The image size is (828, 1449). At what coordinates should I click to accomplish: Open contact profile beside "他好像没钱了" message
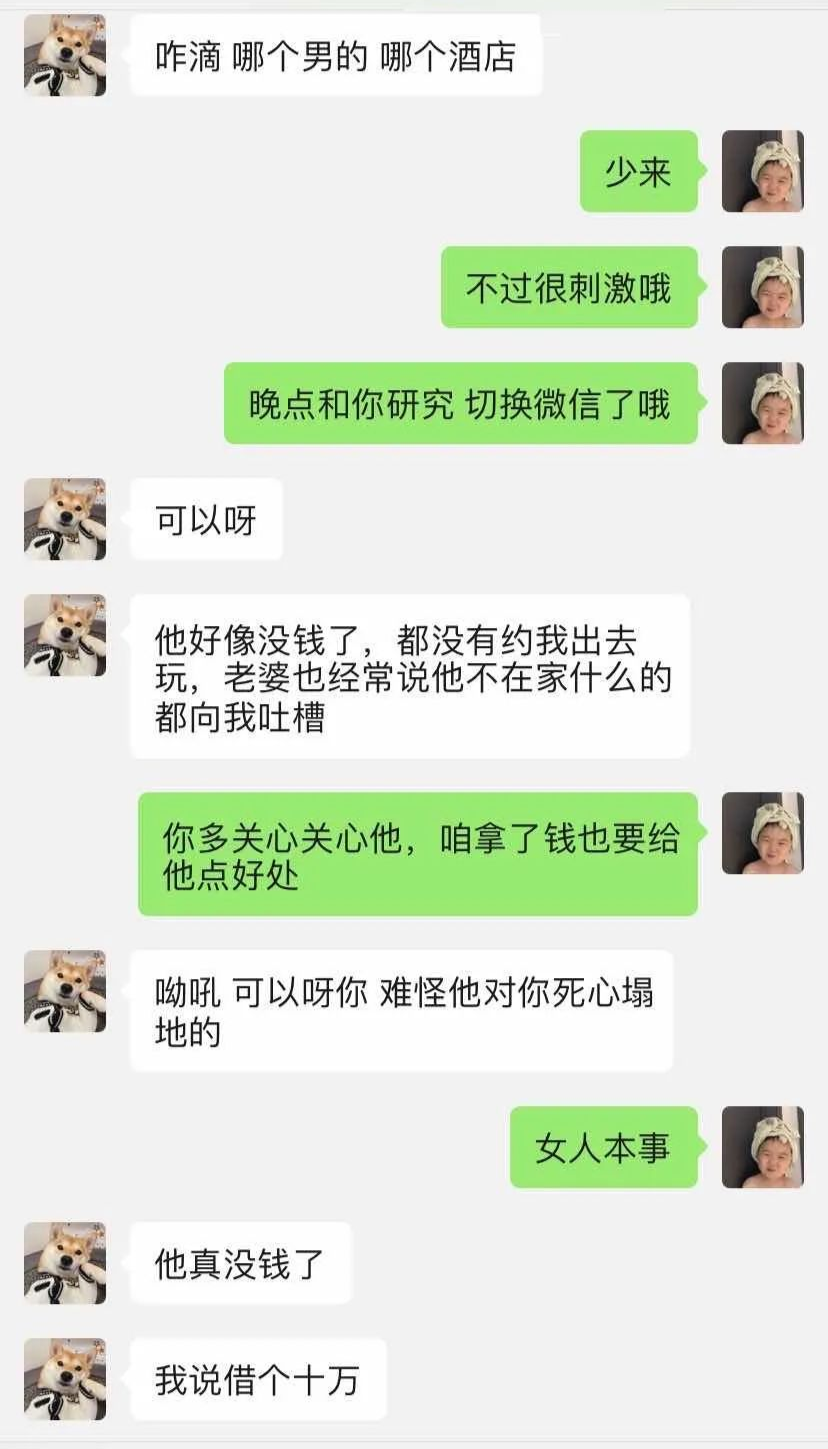pos(65,635)
